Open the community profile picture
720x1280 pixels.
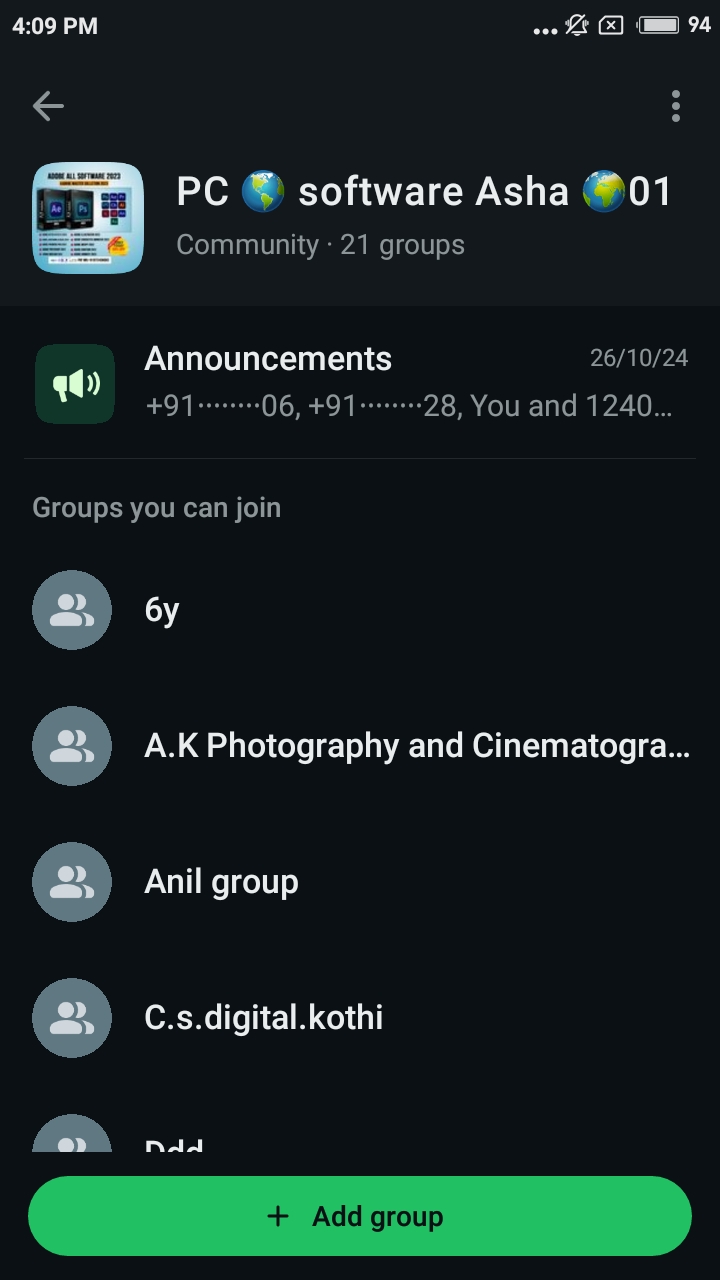click(88, 218)
